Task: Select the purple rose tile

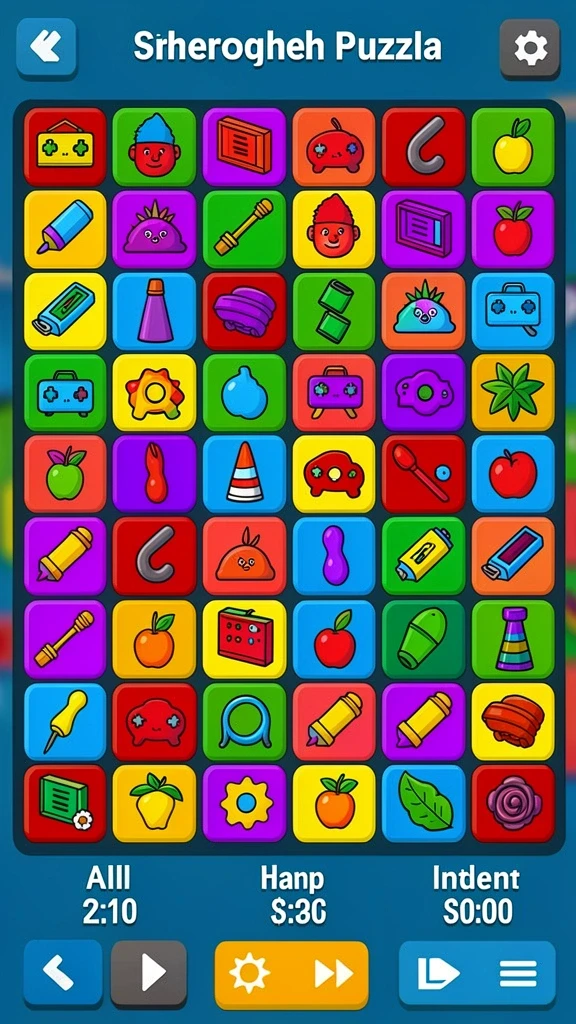Action: pyautogui.click(x=513, y=803)
